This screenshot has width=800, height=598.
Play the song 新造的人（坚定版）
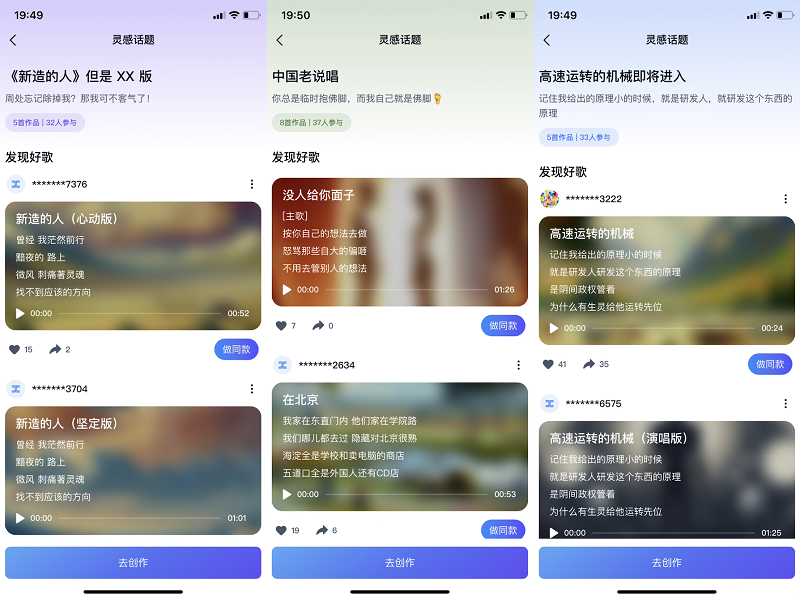pos(20,518)
